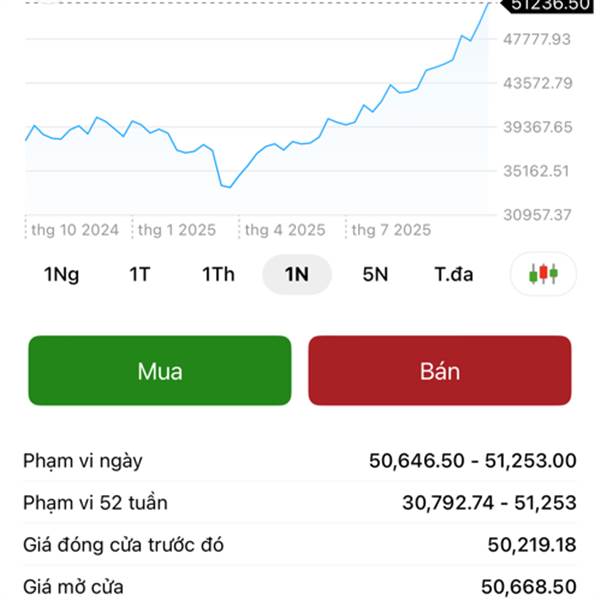Select the 1Ng time range
This screenshot has width=600, height=600.
[61, 274]
